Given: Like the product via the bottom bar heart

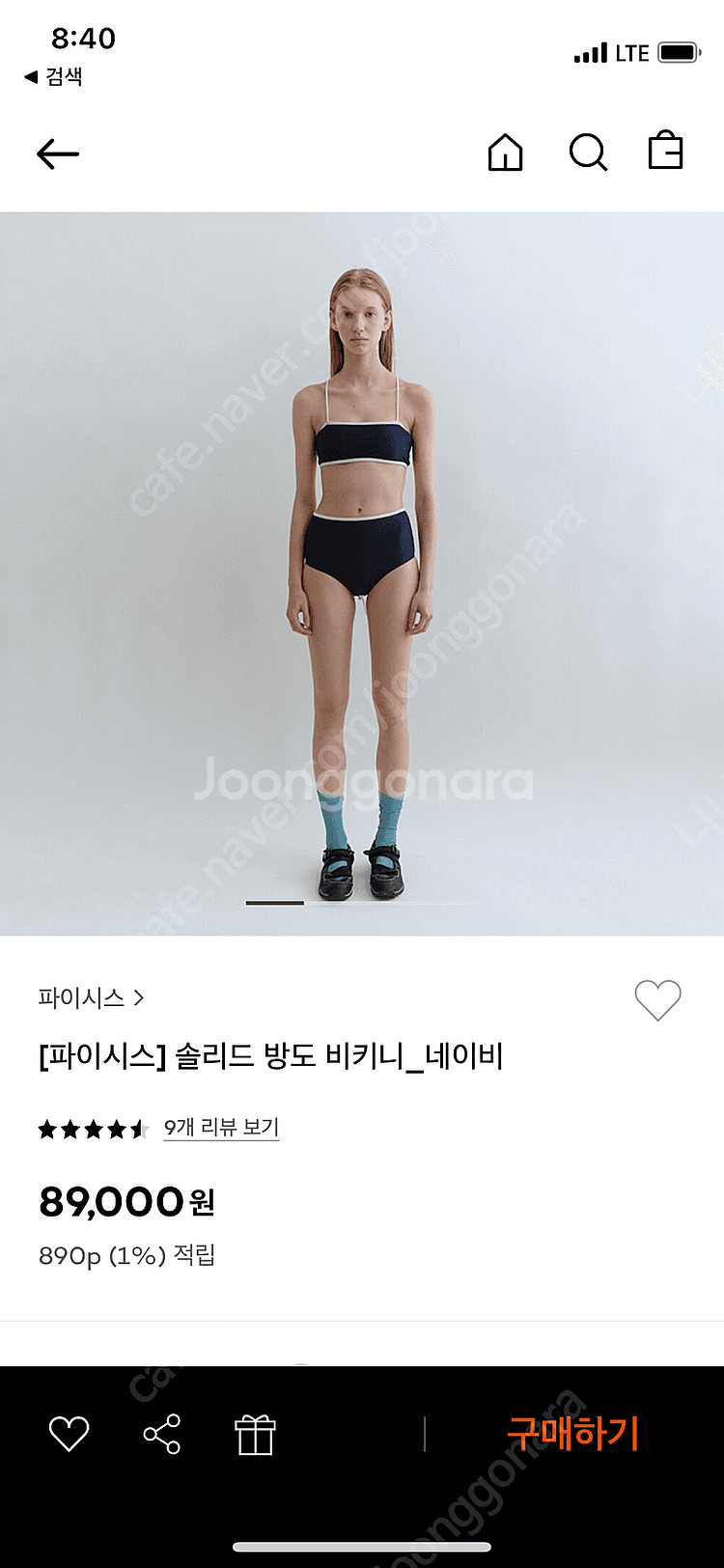Looking at the screenshot, I should [69, 1434].
